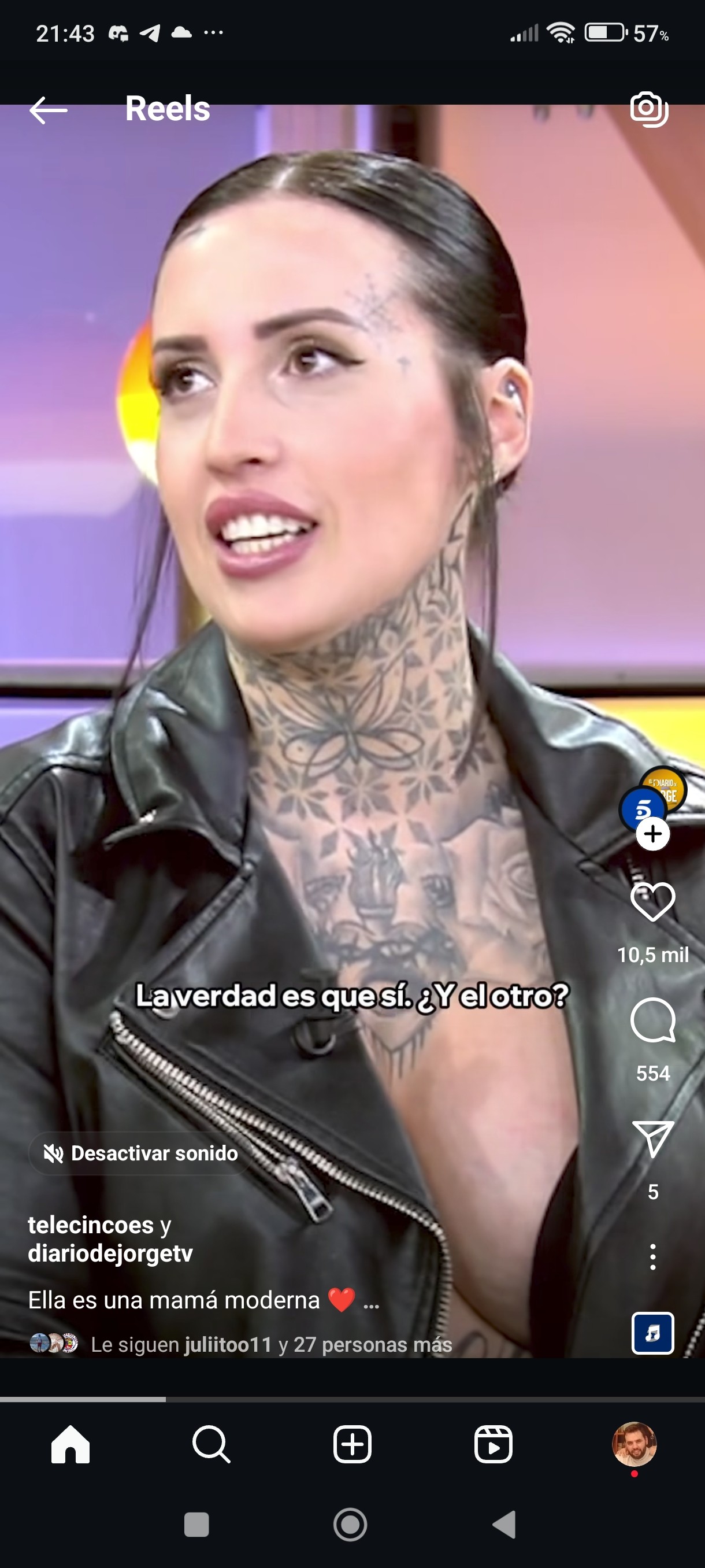
Task: Open the three-dot options menu
Action: [x=652, y=1257]
